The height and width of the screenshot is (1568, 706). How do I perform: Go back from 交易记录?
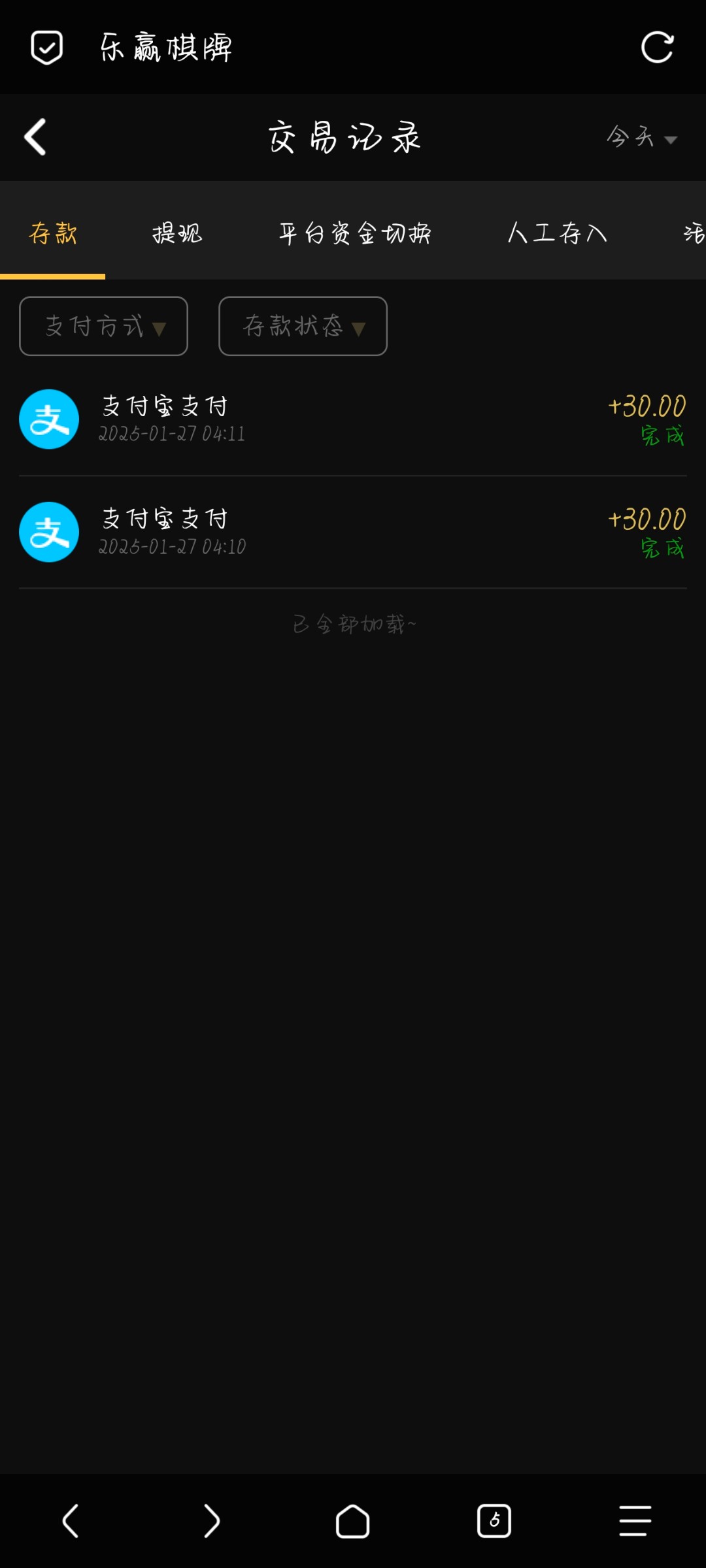35,137
